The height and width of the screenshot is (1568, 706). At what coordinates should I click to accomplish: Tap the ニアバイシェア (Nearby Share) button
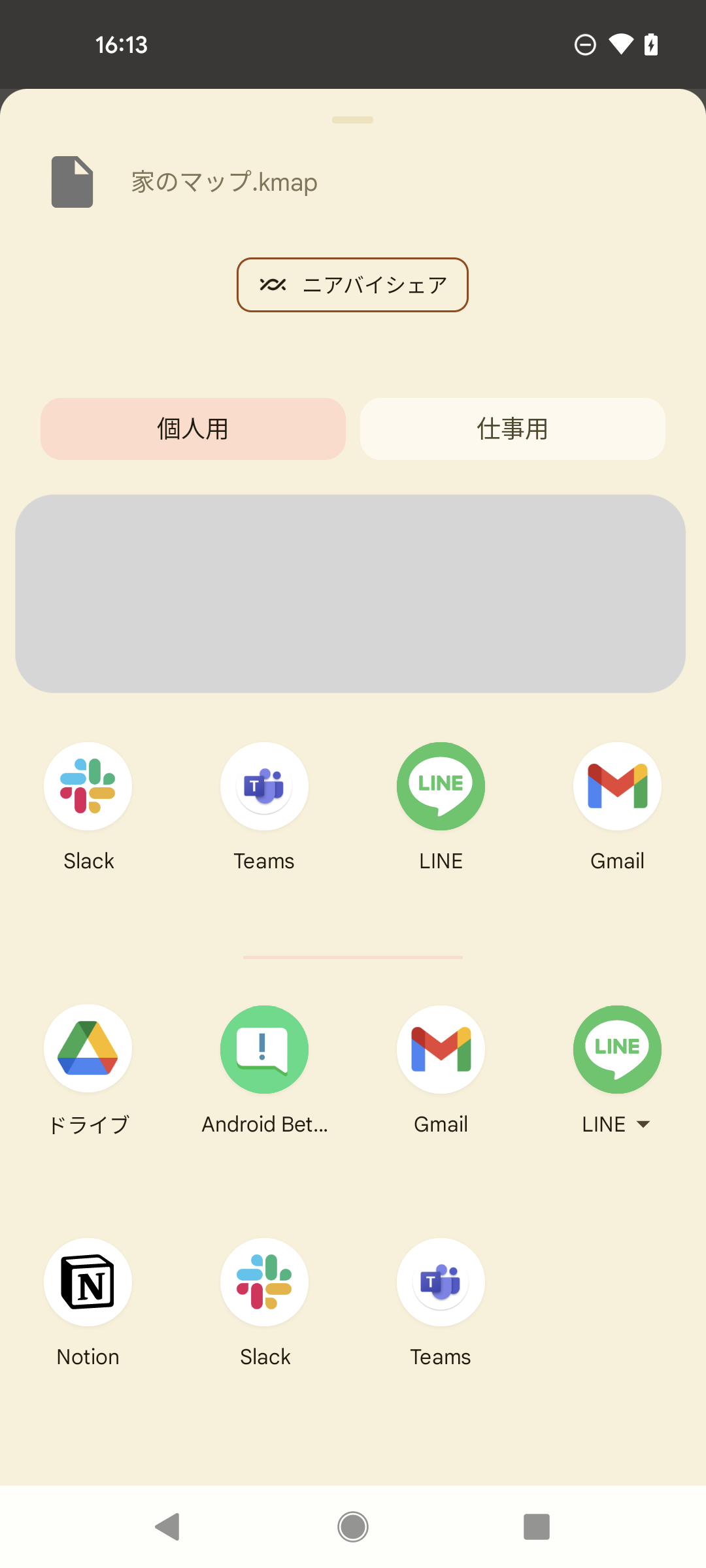[352, 285]
